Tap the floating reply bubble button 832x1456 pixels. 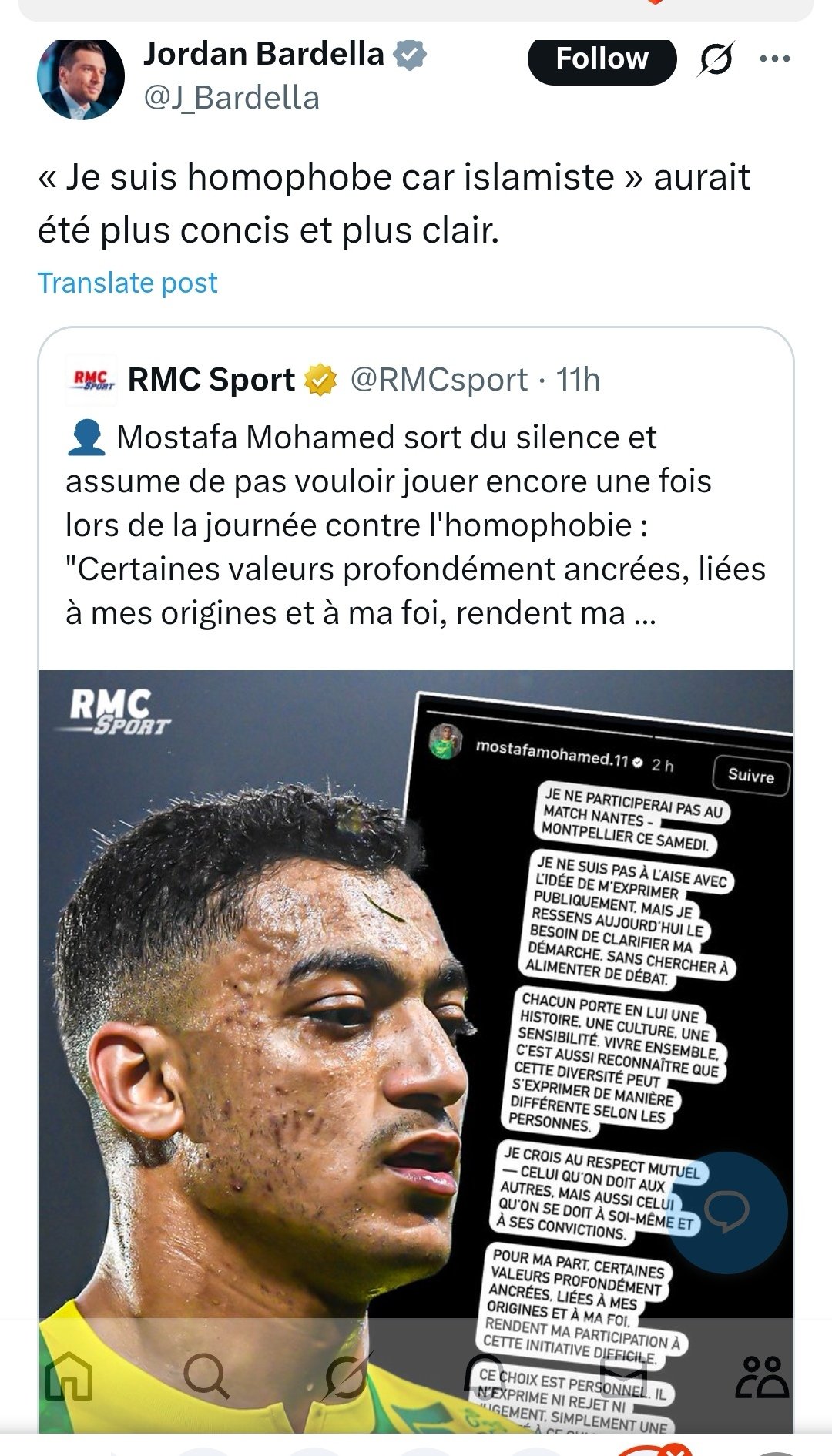[726, 1212]
